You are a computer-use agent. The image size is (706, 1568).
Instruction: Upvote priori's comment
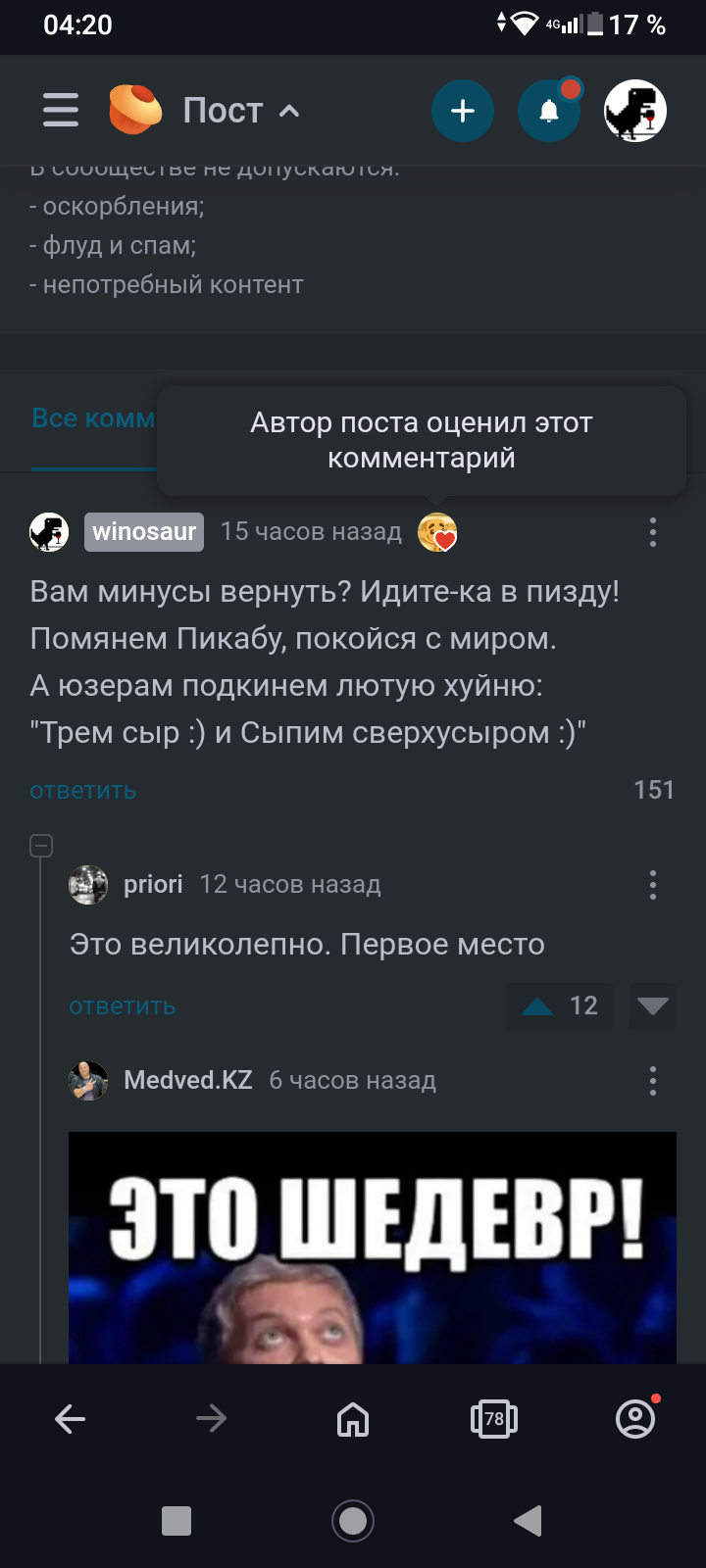(x=537, y=1006)
